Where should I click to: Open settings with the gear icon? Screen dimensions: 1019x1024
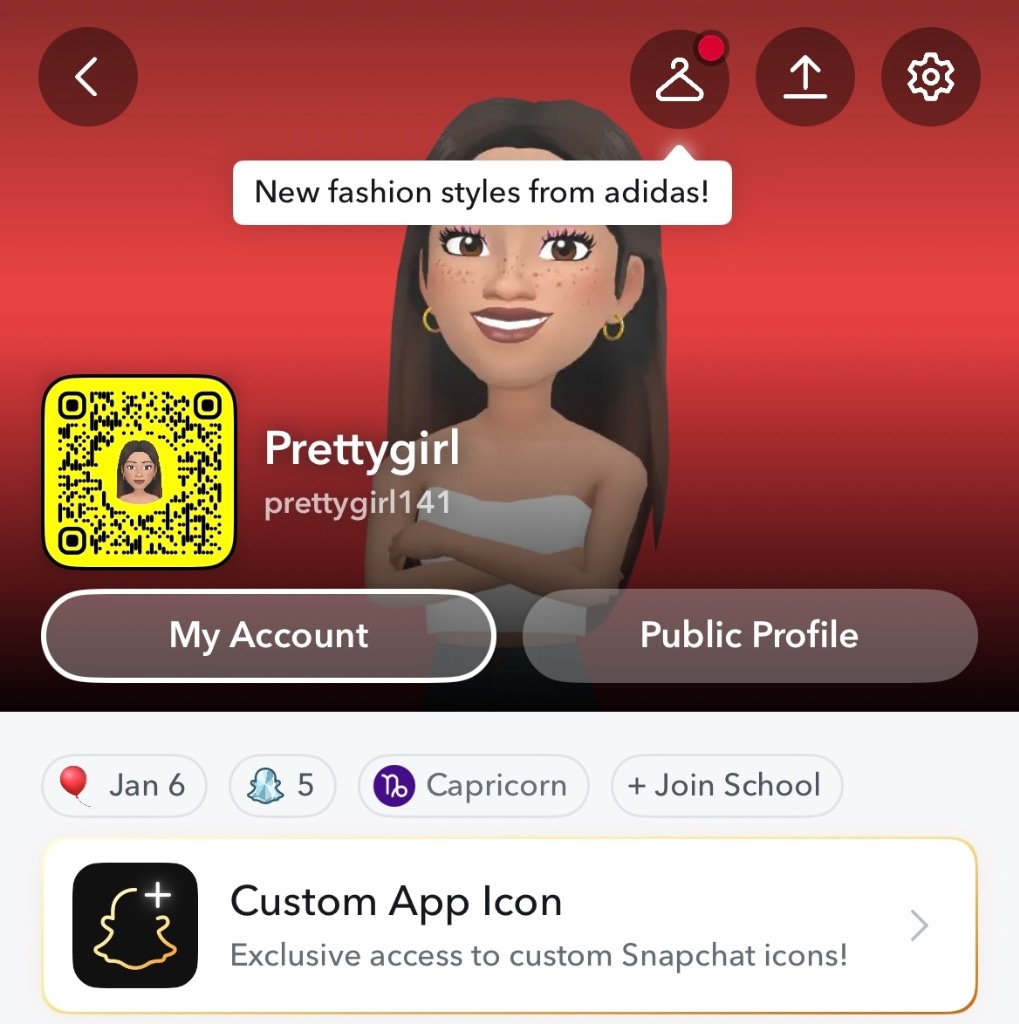tap(930, 78)
